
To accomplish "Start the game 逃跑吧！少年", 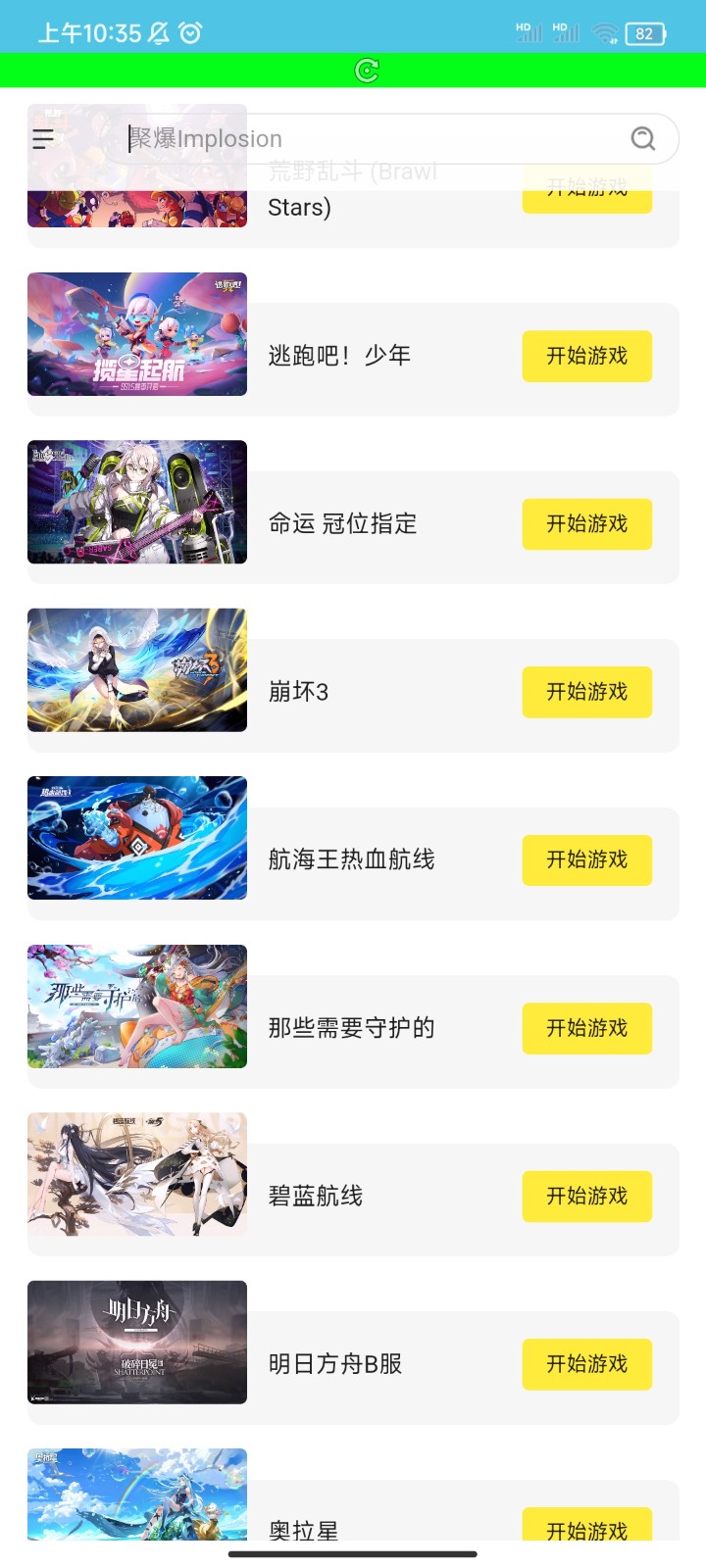I will (586, 356).
